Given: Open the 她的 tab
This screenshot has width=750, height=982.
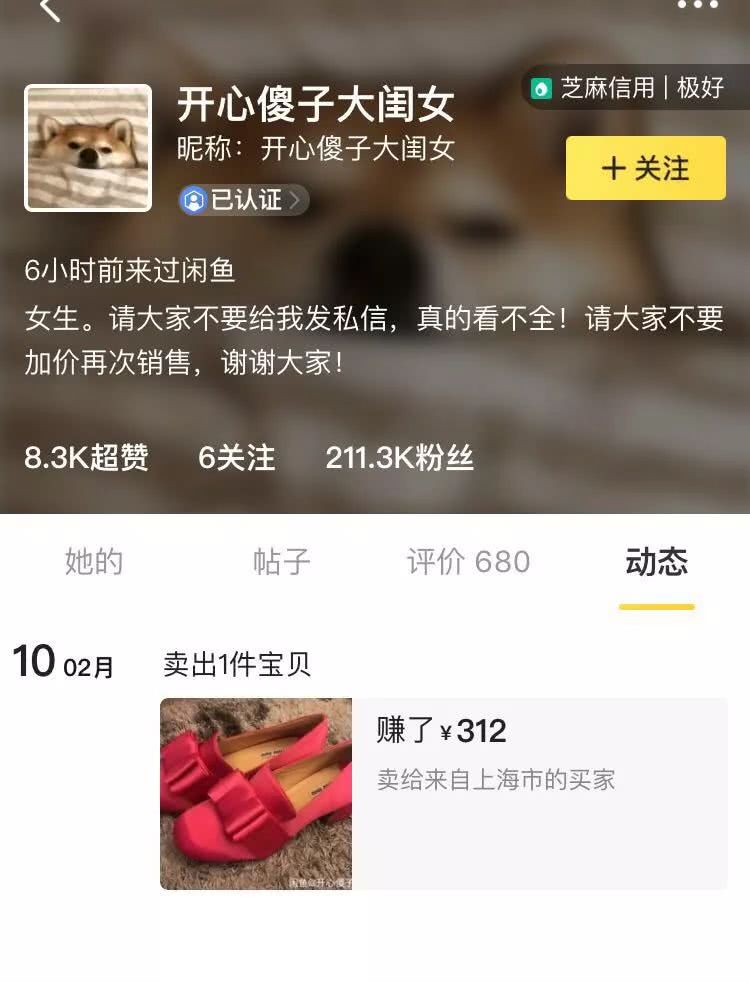Looking at the screenshot, I should [x=94, y=562].
